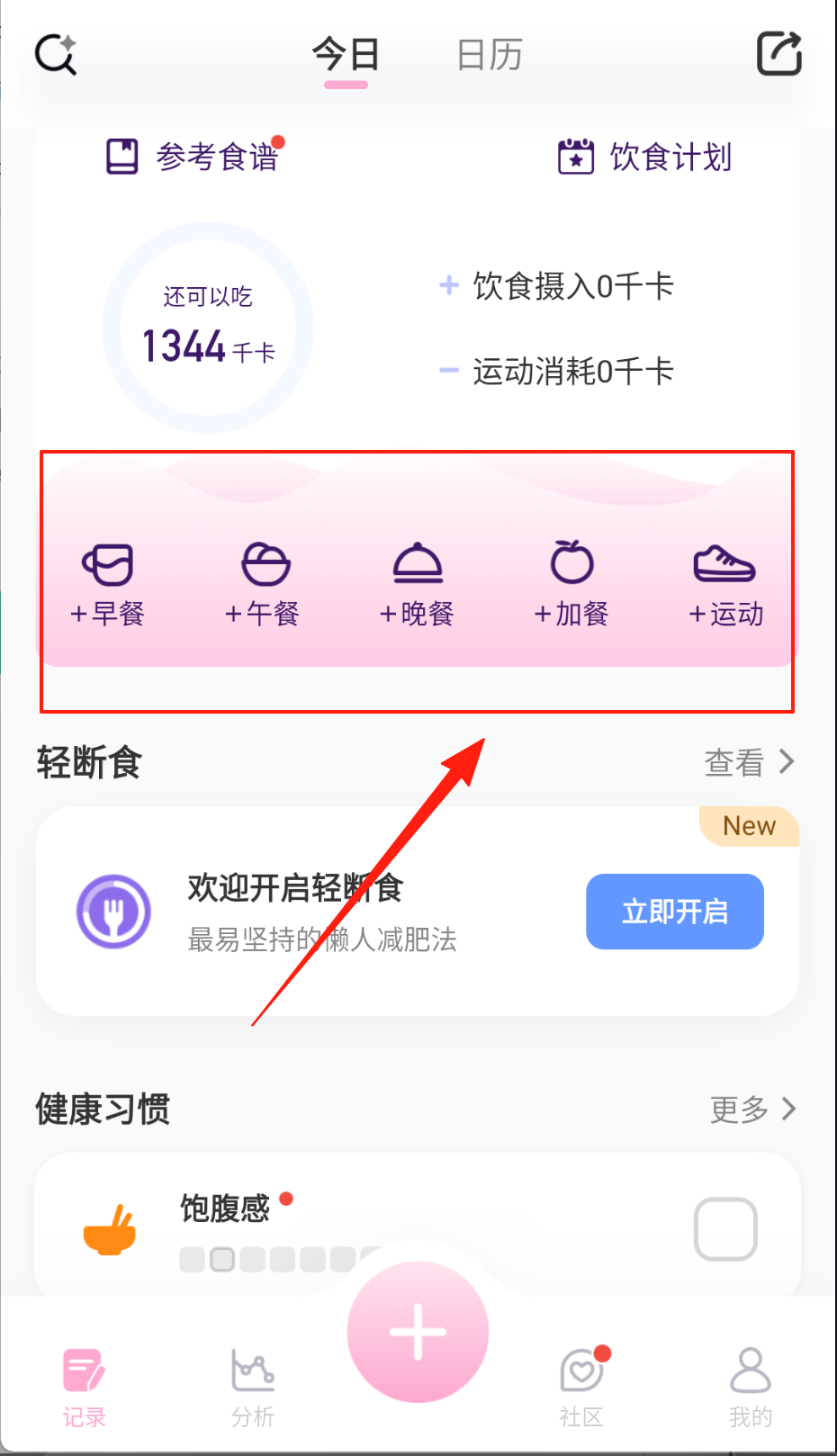Select the 记录 tab in the bottom bar
The height and width of the screenshot is (1456, 837).
coord(85,1388)
